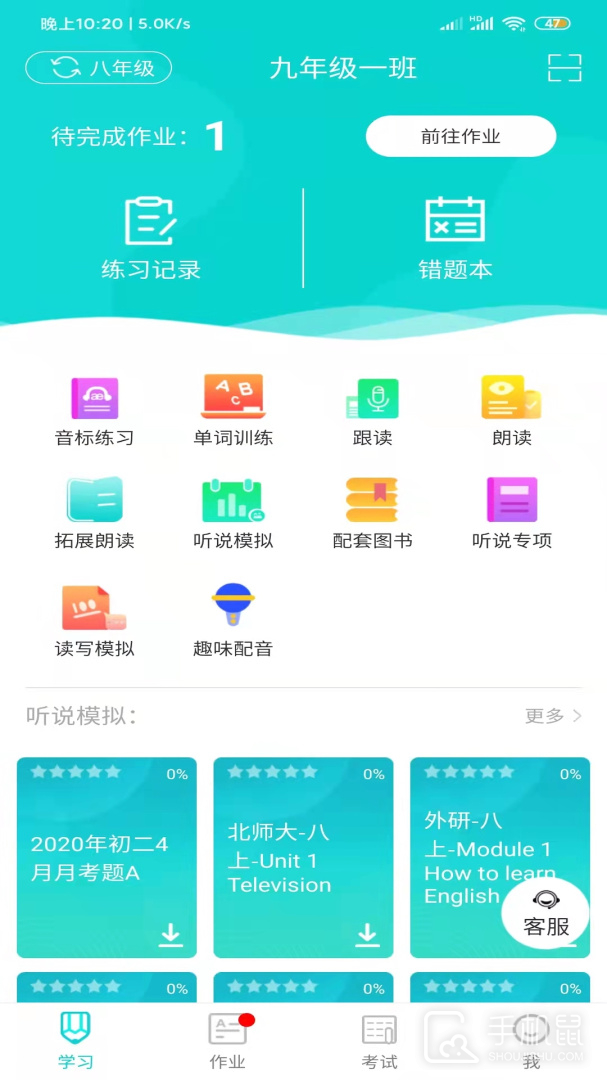The width and height of the screenshot is (607, 1080).
Task: Open 拓展朗读 extended reading
Action: 94,513
